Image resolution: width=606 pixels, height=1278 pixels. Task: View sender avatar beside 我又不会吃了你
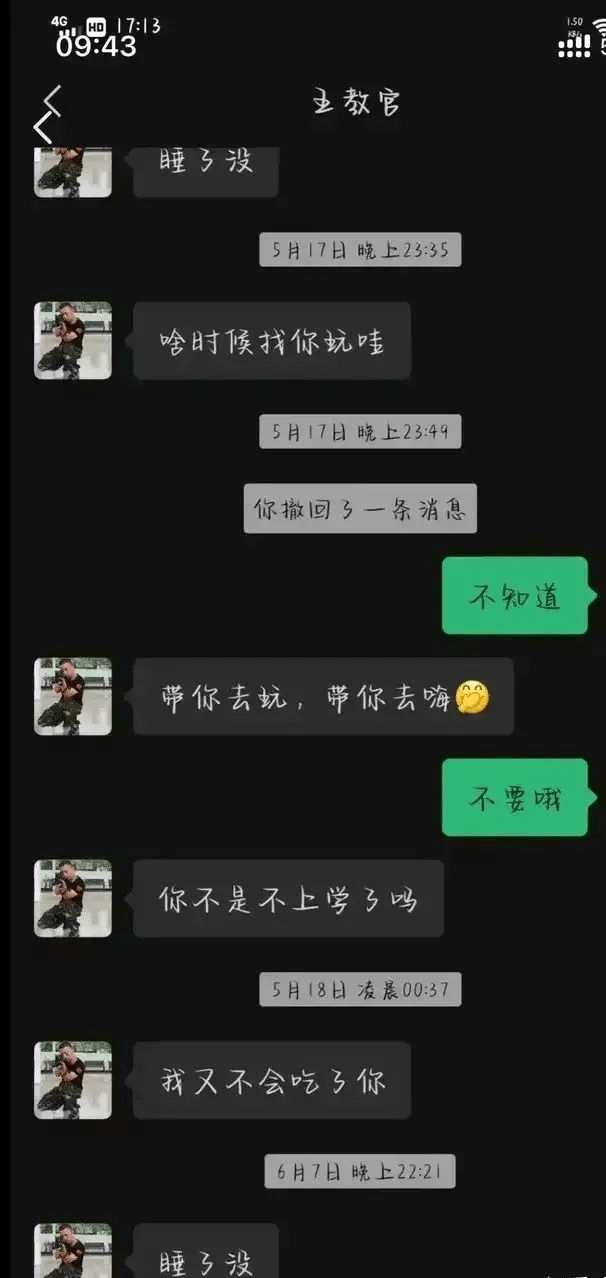tap(73, 1080)
